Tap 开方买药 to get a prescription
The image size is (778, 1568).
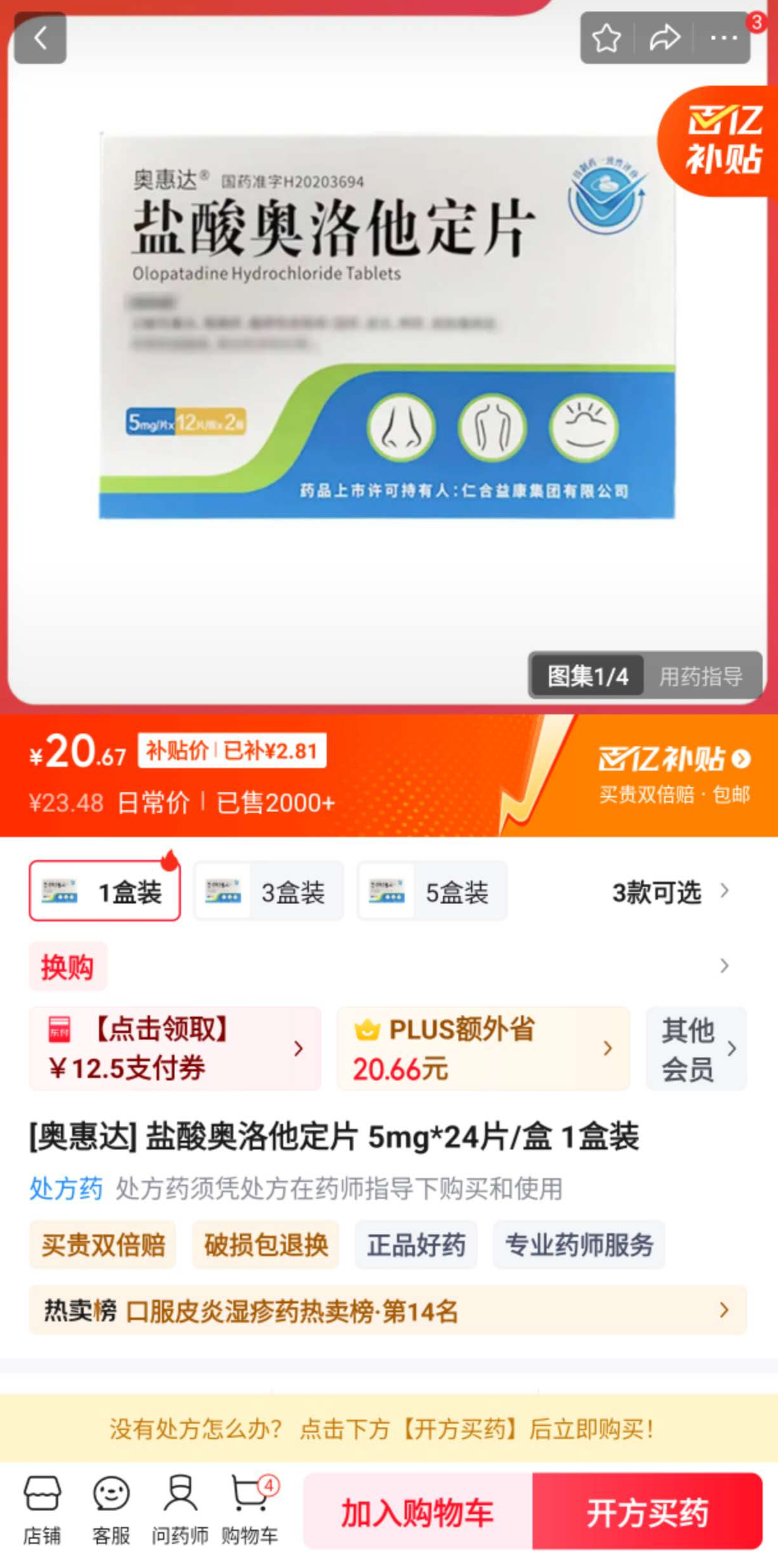click(647, 1512)
